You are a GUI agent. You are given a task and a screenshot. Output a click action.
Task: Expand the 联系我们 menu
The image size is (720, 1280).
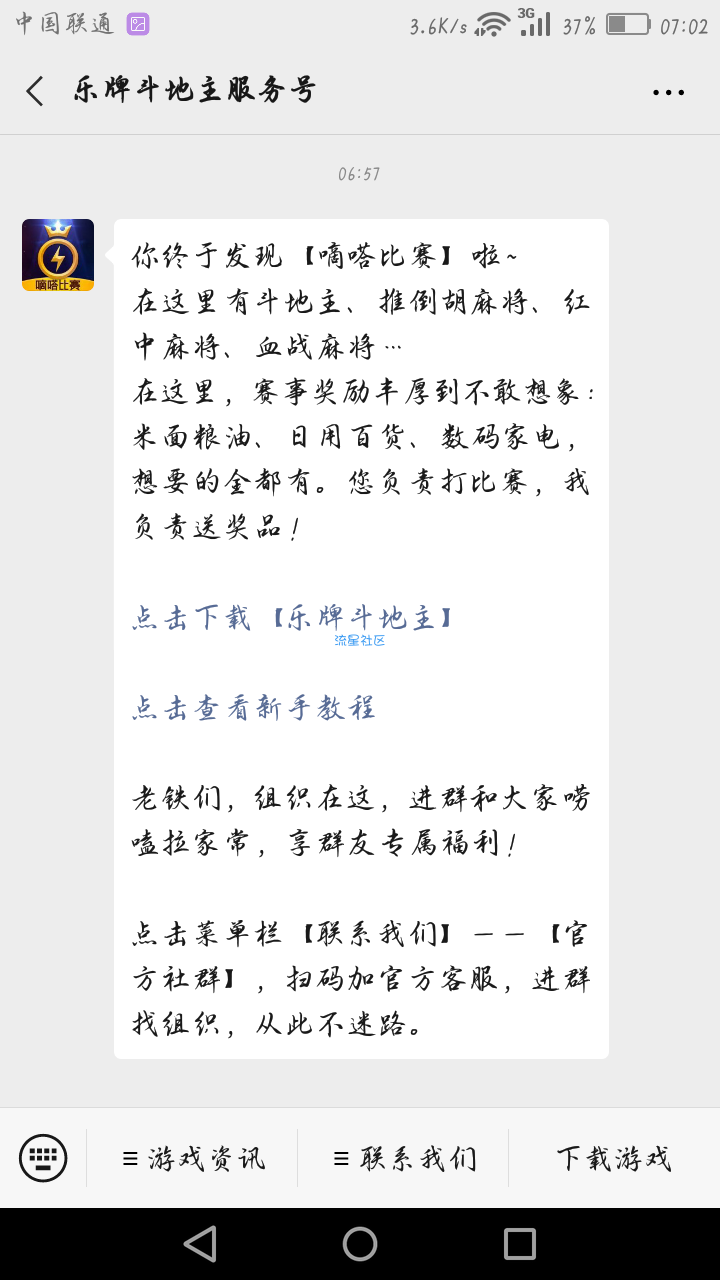pyautogui.click(x=404, y=1158)
